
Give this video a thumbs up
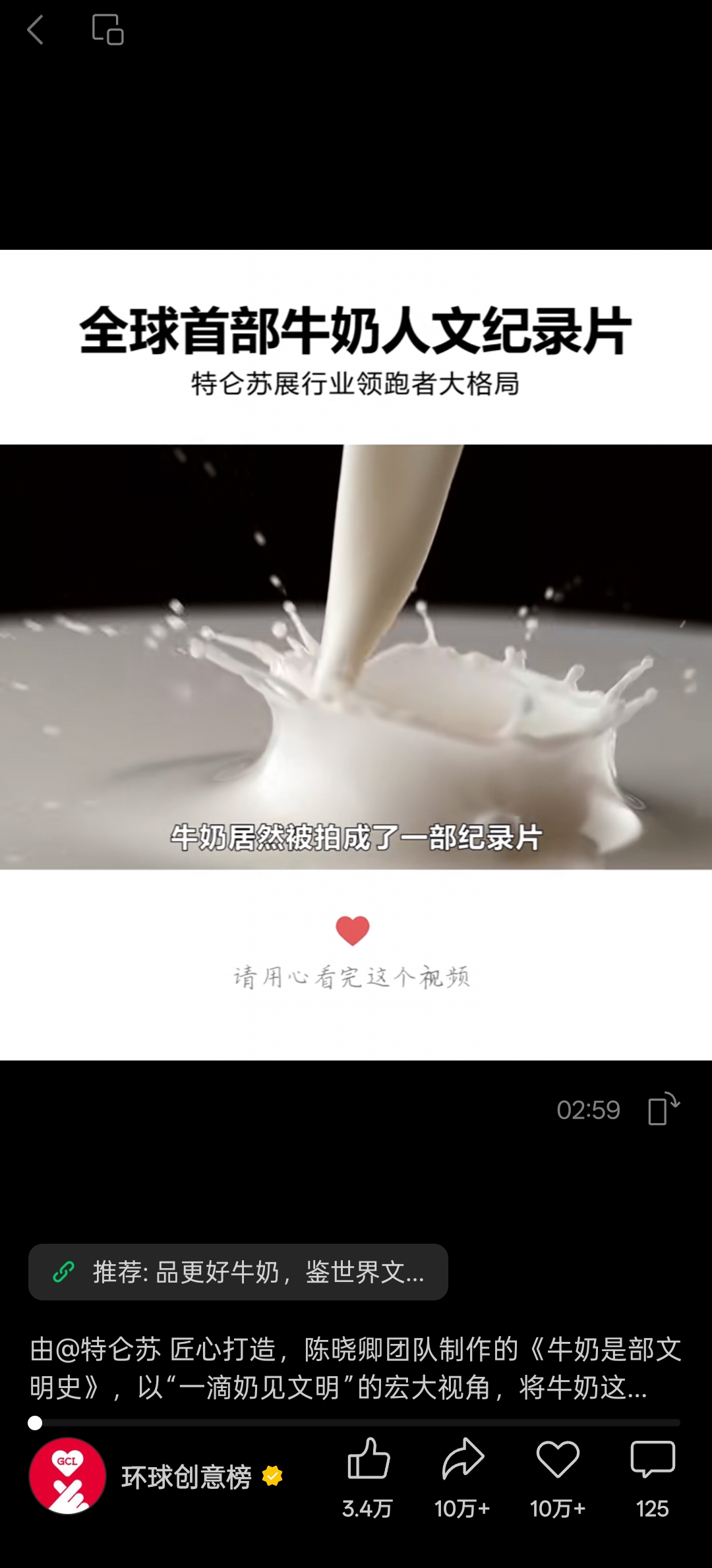pos(368,1460)
